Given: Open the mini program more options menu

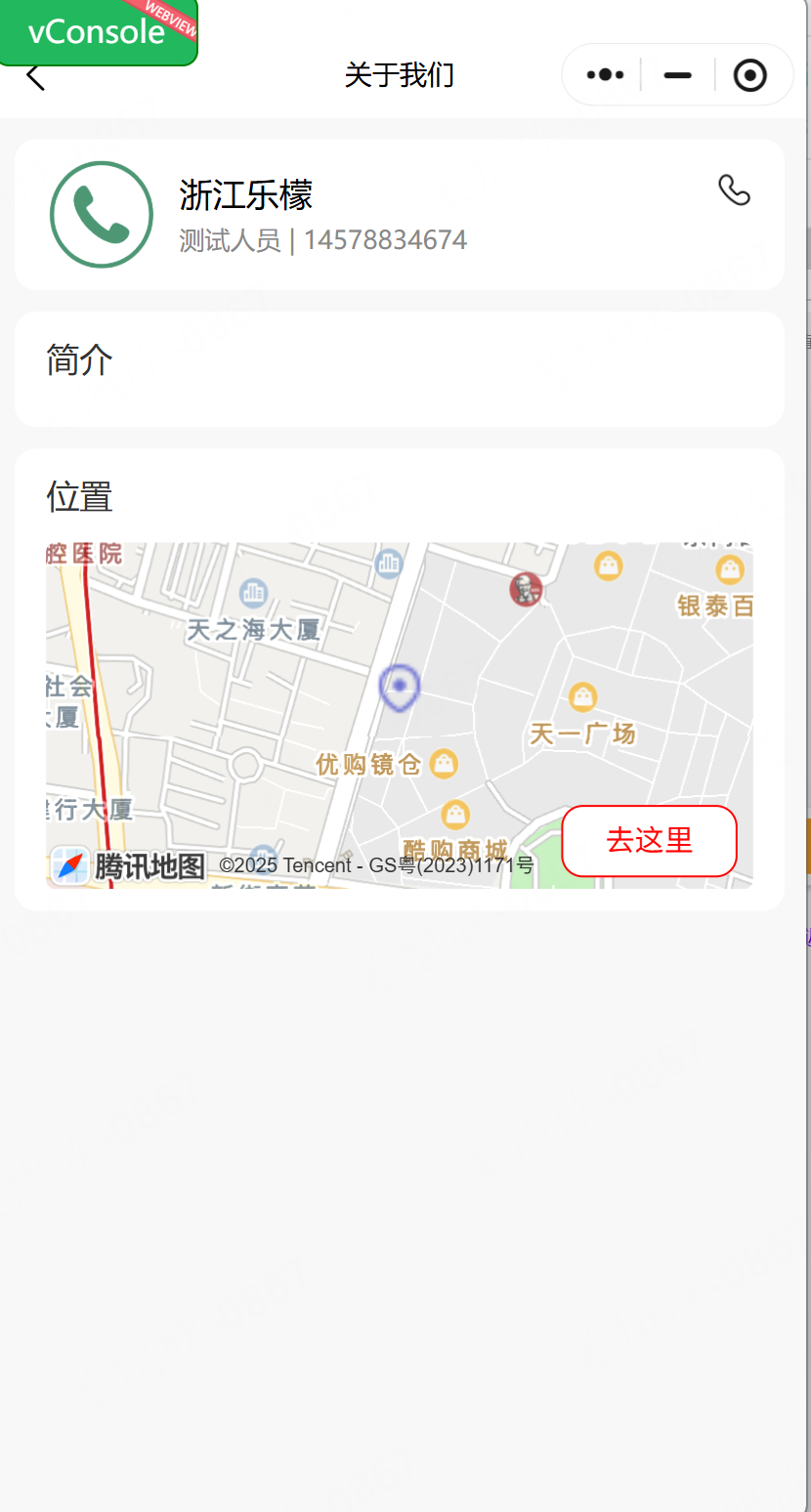Looking at the screenshot, I should 605,75.
